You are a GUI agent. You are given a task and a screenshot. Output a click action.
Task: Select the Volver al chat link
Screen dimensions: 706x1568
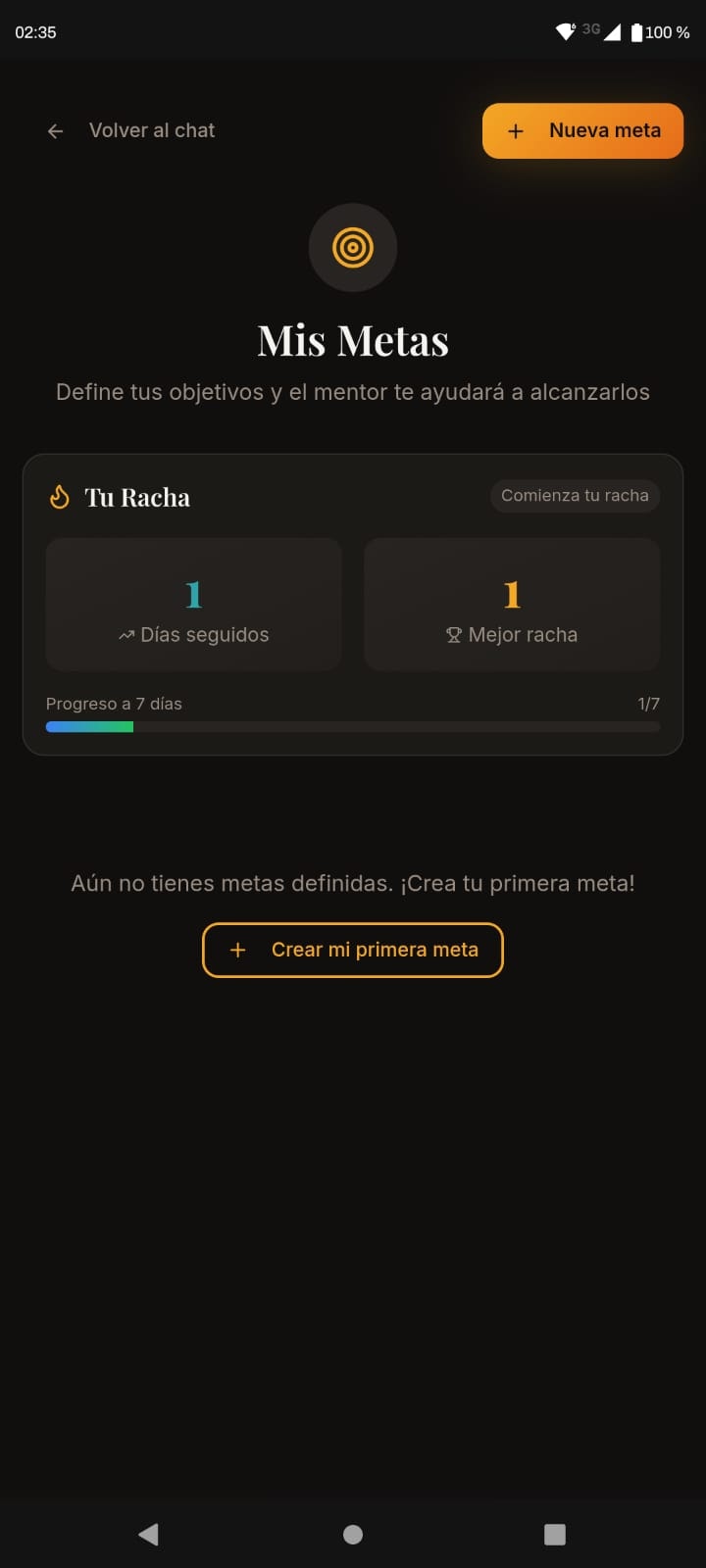(152, 130)
